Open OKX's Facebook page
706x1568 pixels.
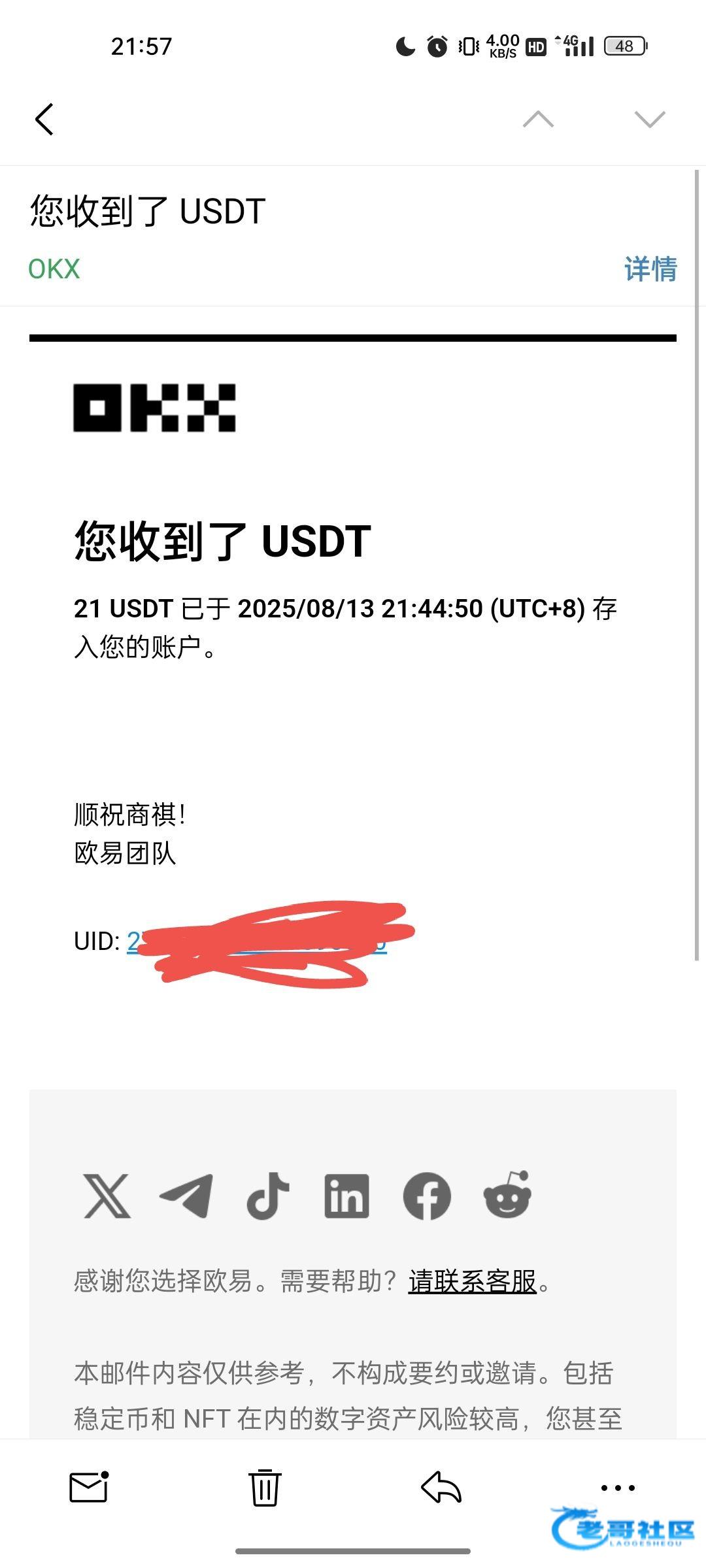(x=427, y=1196)
